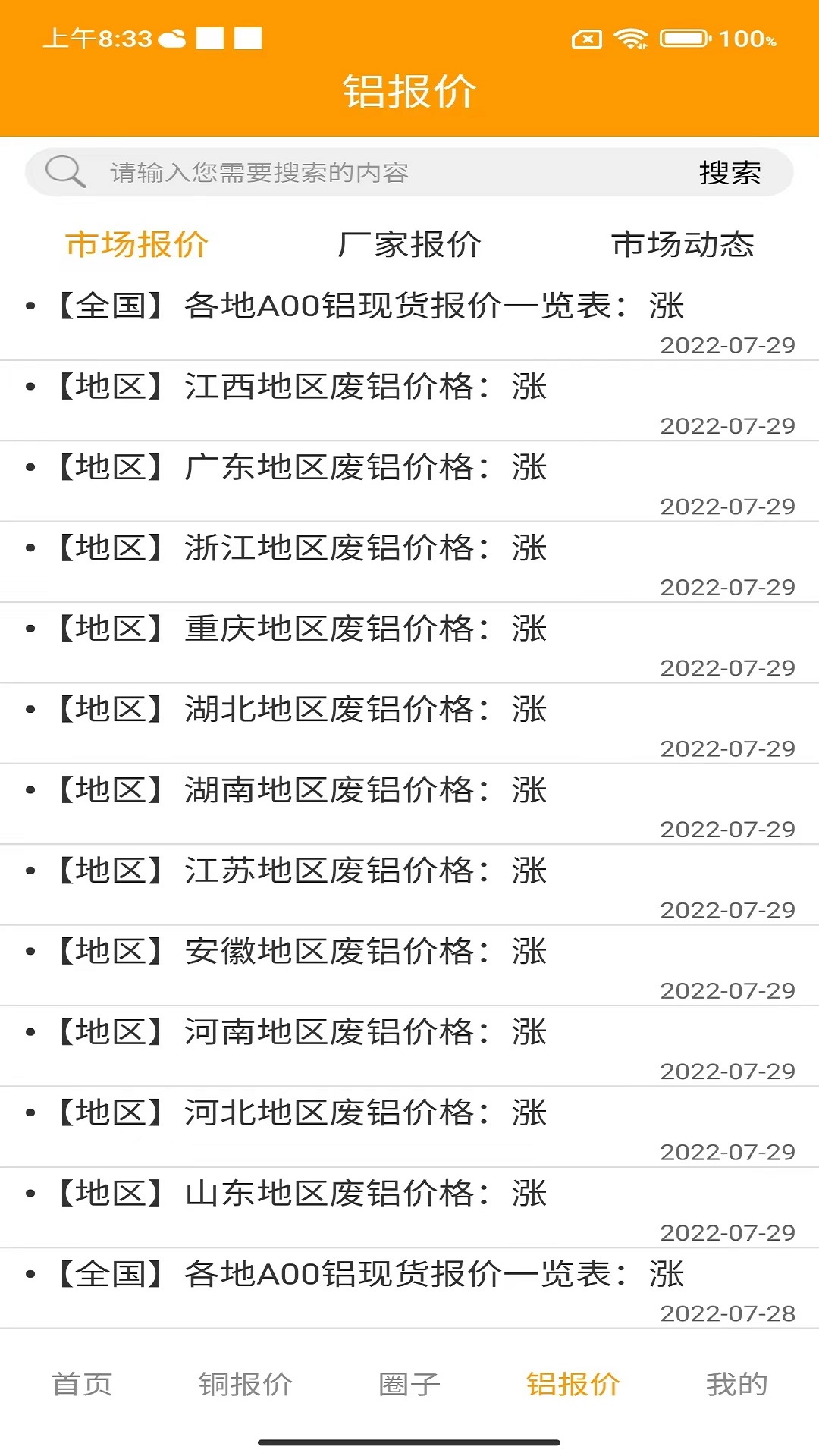Screen dimensions: 819x1456
Task: Tap the search magnifier icon
Action: [68, 172]
